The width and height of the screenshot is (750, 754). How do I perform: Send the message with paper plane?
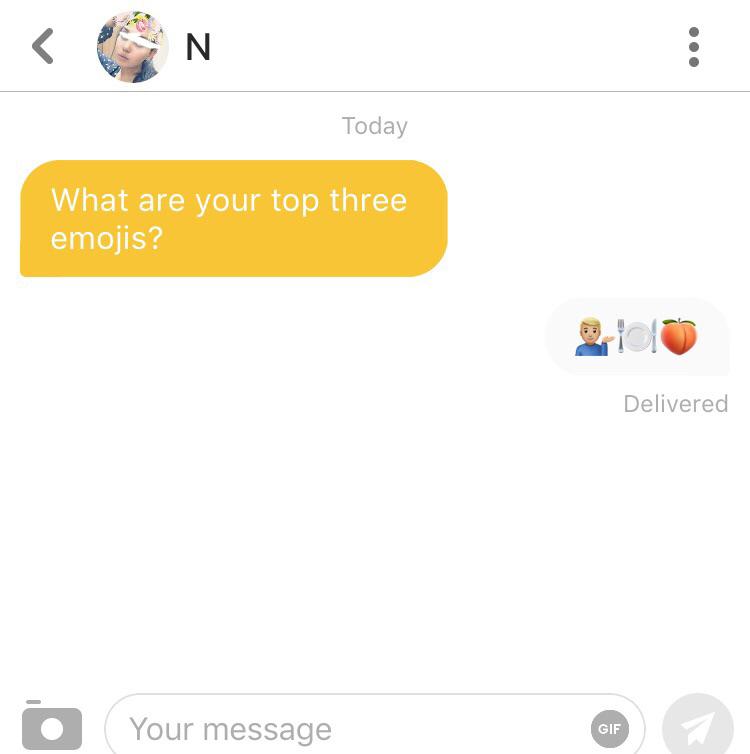(698, 727)
